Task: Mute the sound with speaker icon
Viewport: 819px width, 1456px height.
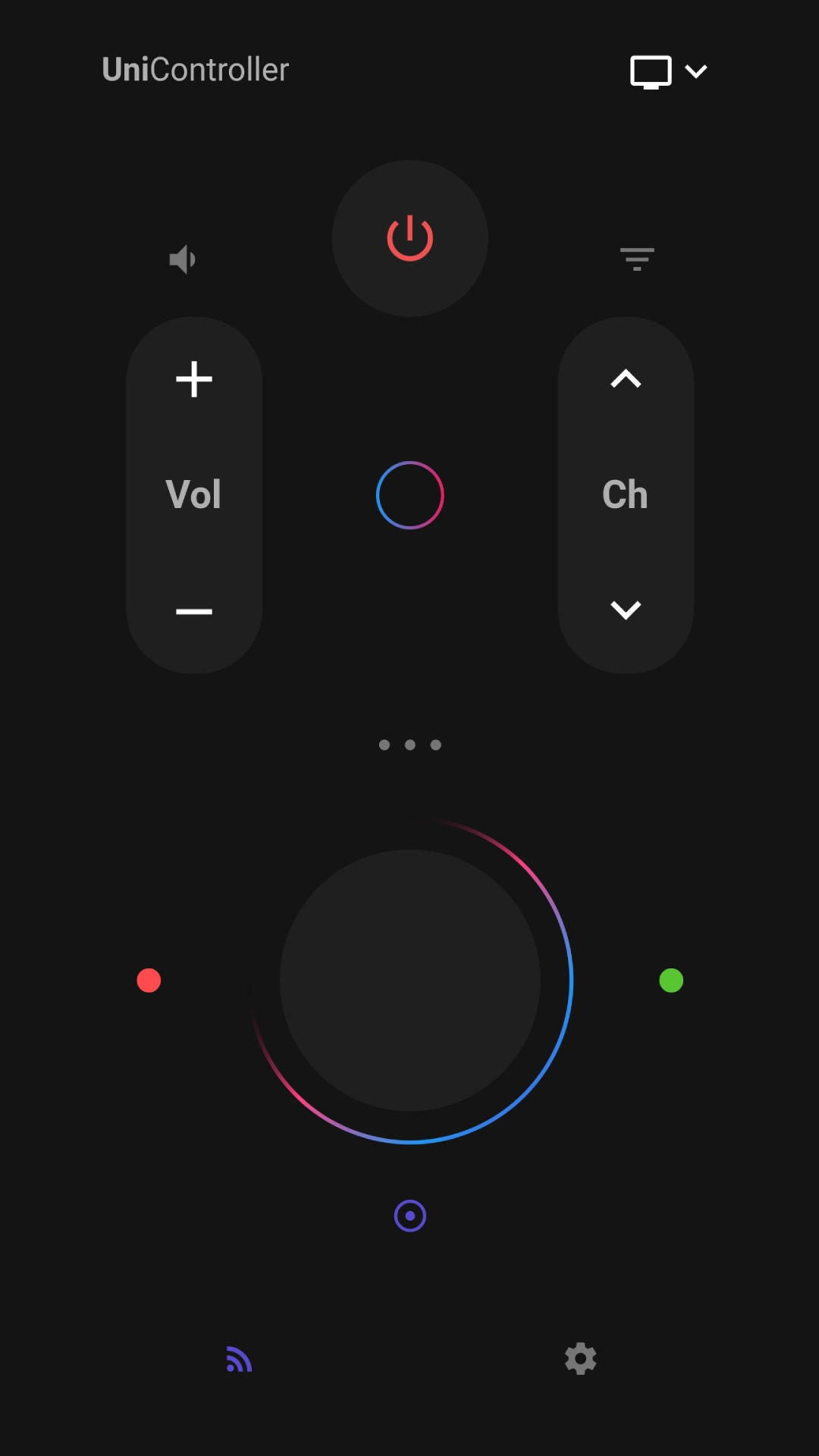Action: pyautogui.click(x=182, y=259)
